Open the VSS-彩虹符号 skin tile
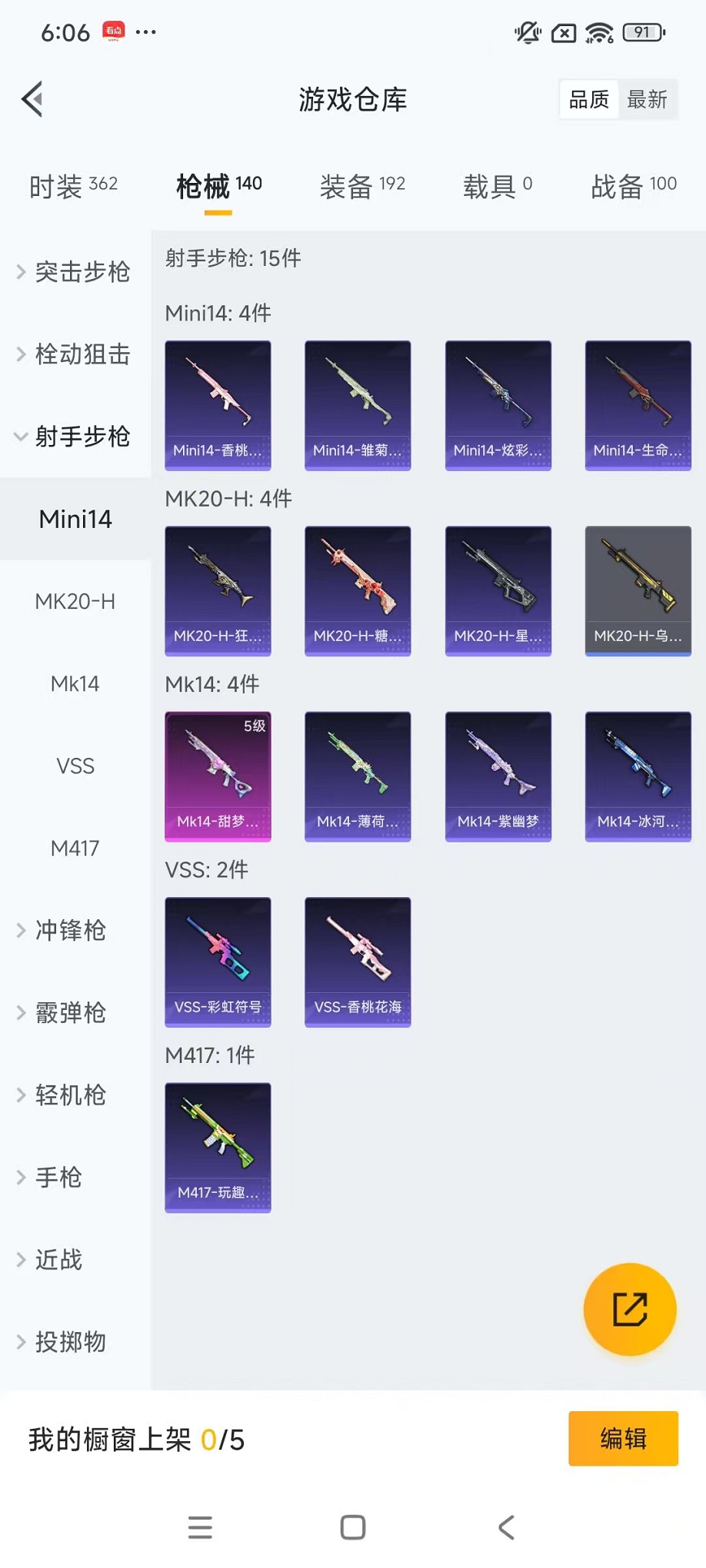This screenshot has height=1568, width=706. [218, 962]
